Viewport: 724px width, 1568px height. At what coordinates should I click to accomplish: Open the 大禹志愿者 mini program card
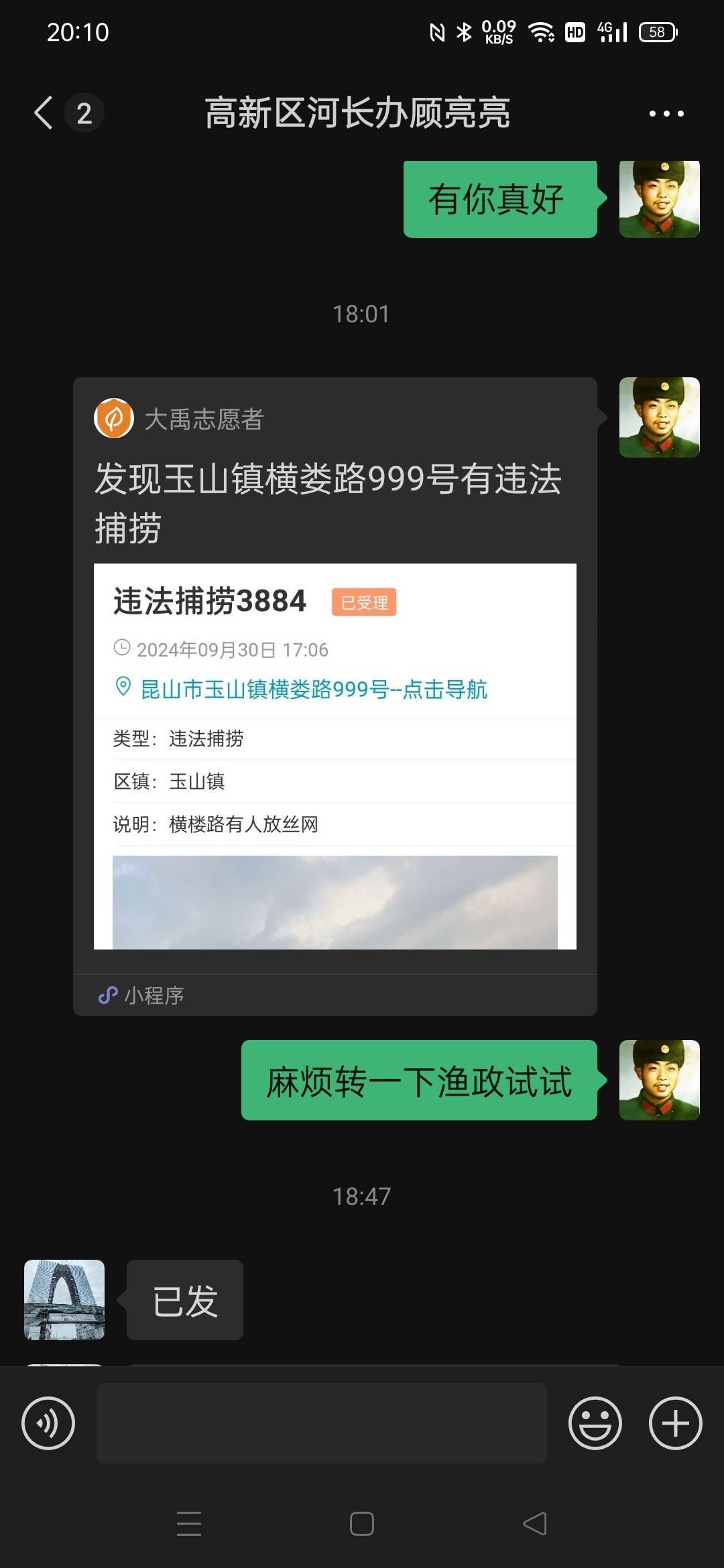coord(335,696)
